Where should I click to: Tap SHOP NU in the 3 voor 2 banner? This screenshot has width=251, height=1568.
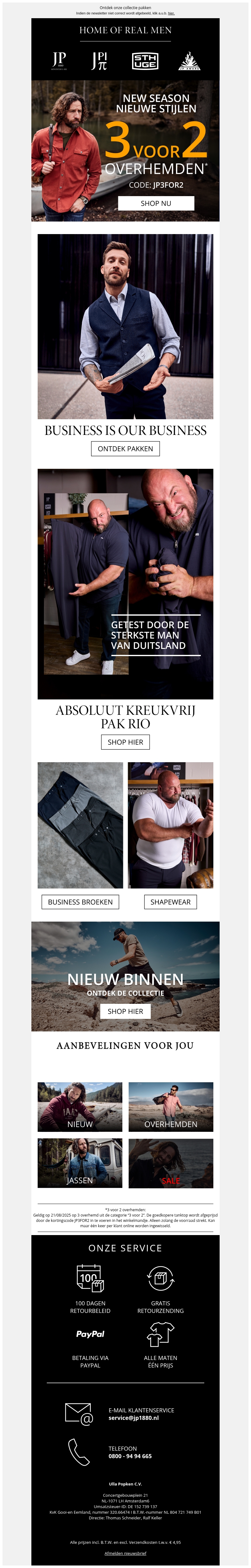coord(156,203)
